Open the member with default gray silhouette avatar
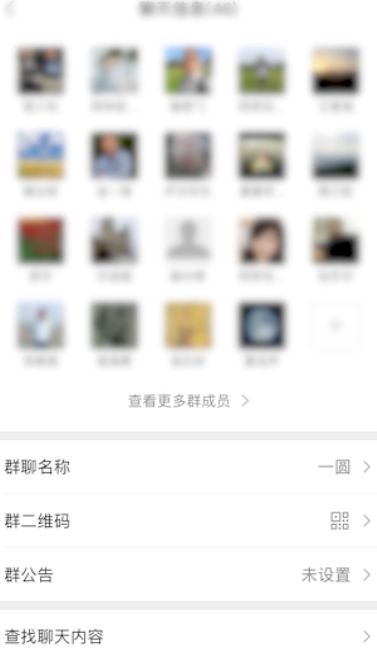Viewport: 377px width, 651px height. click(188, 240)
